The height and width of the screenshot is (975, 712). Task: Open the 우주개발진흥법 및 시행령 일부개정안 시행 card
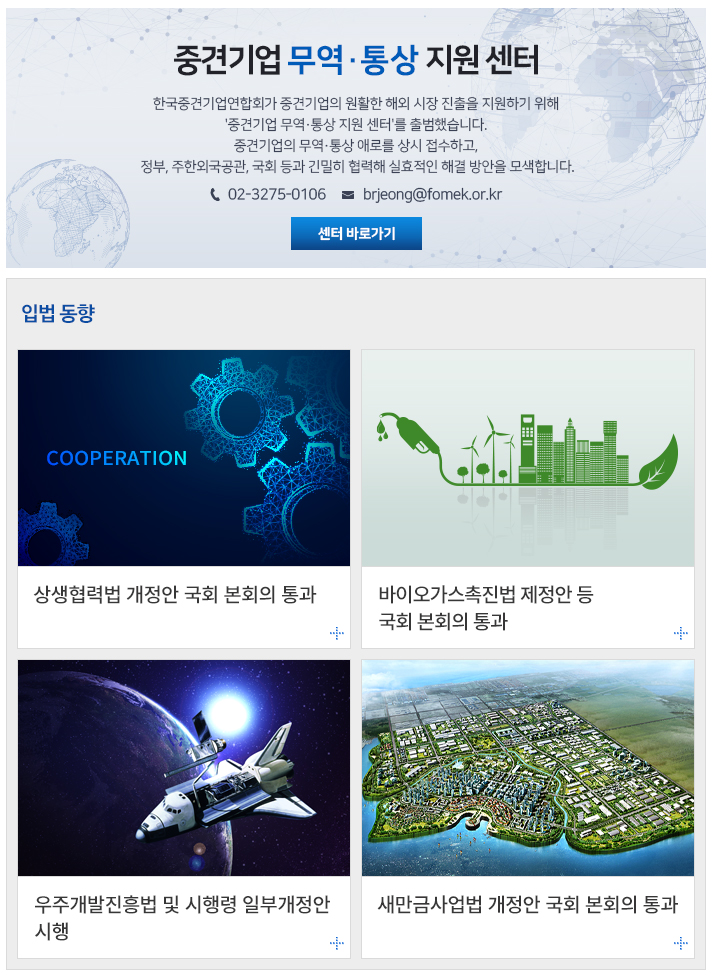[x=184, y=806]
